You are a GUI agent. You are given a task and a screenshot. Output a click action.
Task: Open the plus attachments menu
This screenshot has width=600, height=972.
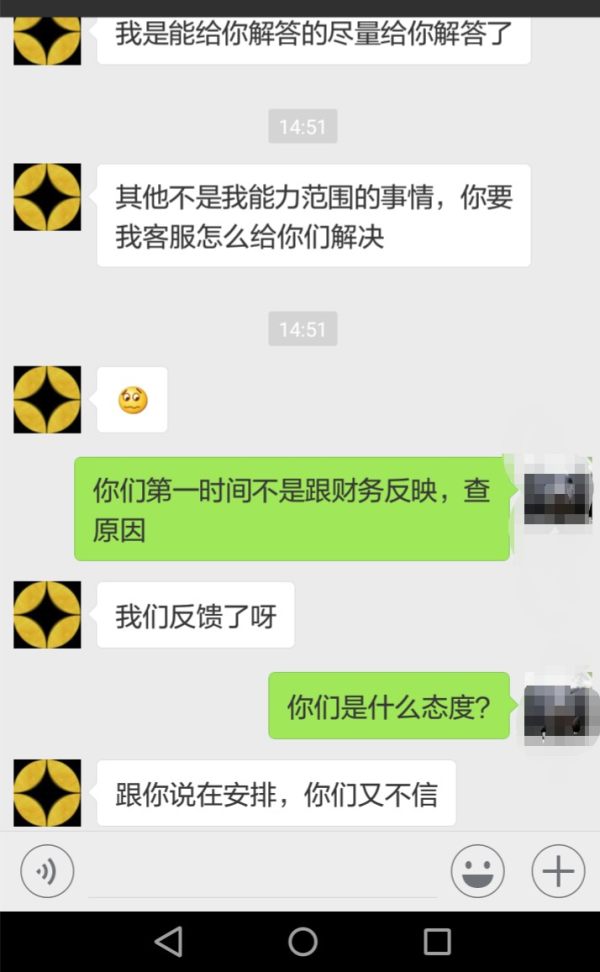(x=557, y=871)
